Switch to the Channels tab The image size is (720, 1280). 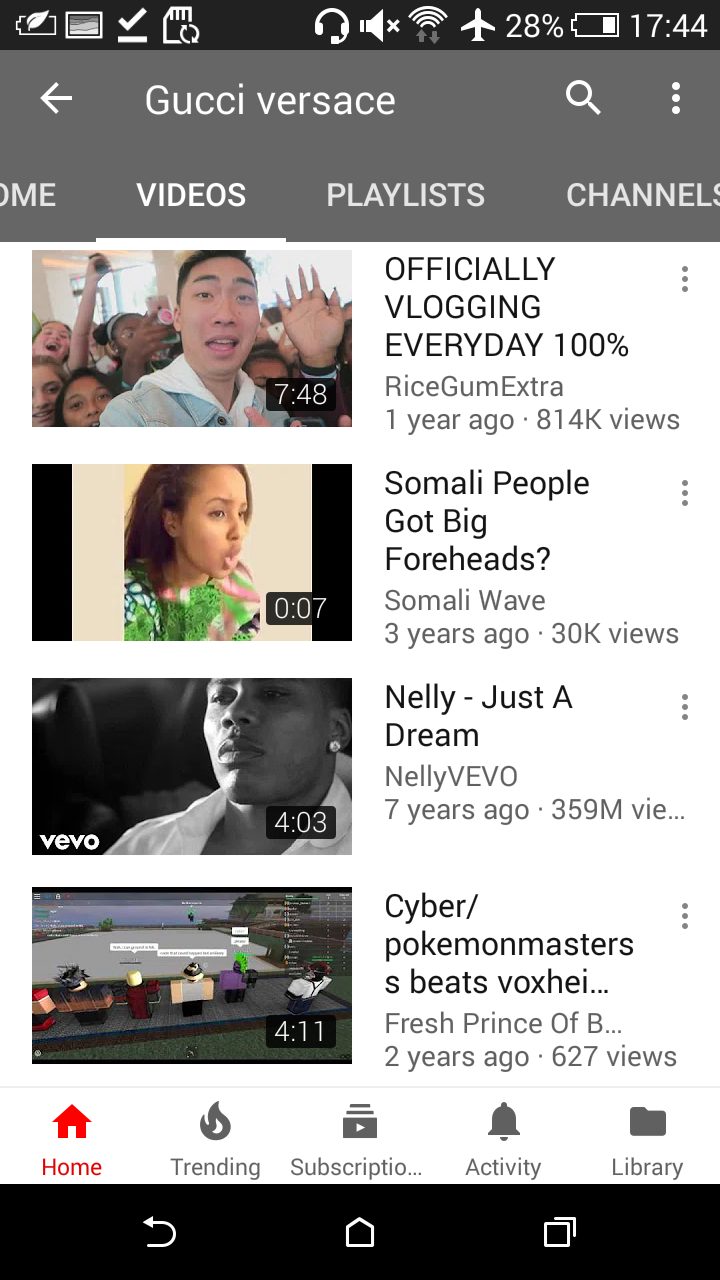tap(642, 195)
